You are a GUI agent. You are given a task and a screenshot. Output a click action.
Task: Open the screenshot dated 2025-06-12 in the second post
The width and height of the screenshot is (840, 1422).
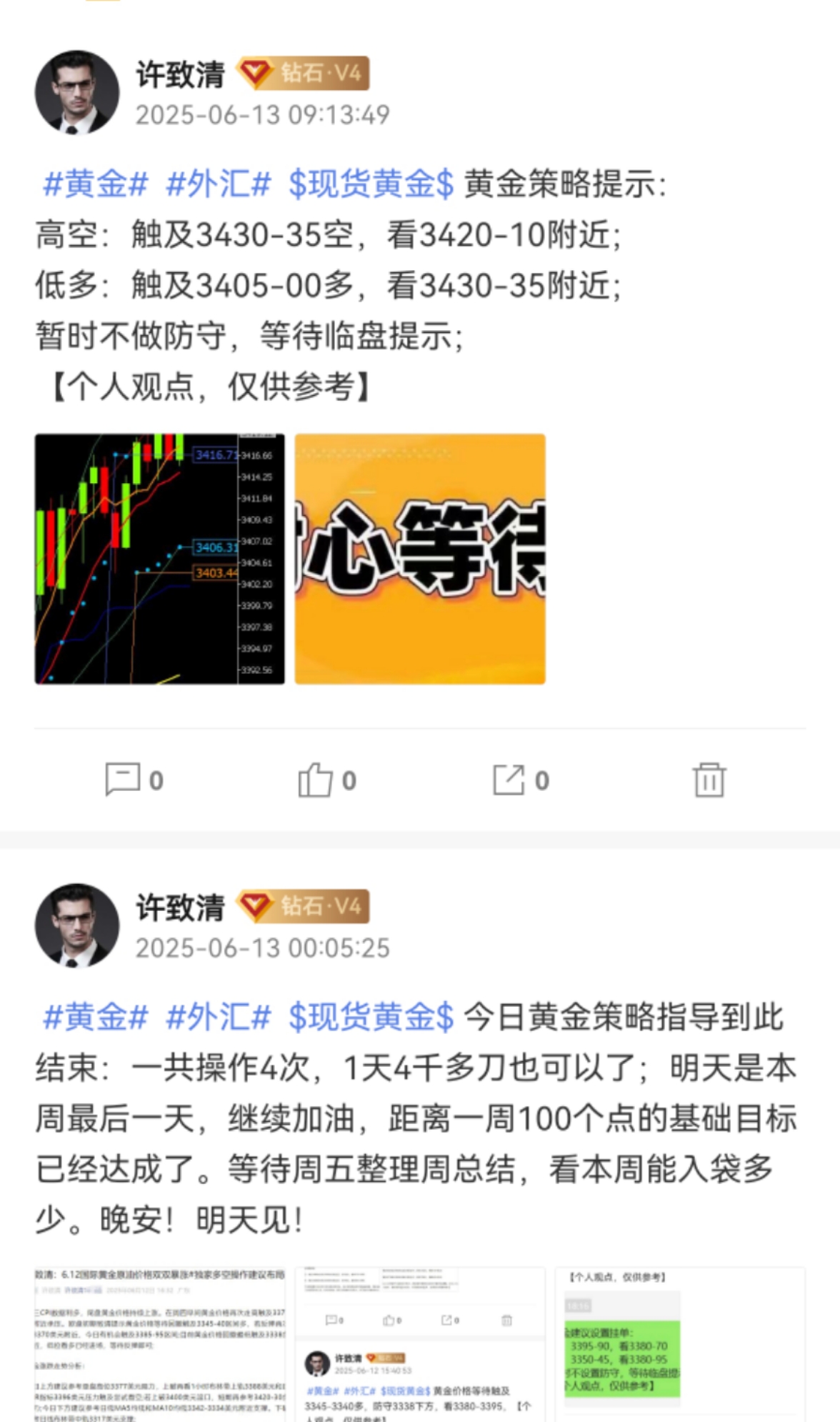pyautogui.click(x=420, y=1343)
